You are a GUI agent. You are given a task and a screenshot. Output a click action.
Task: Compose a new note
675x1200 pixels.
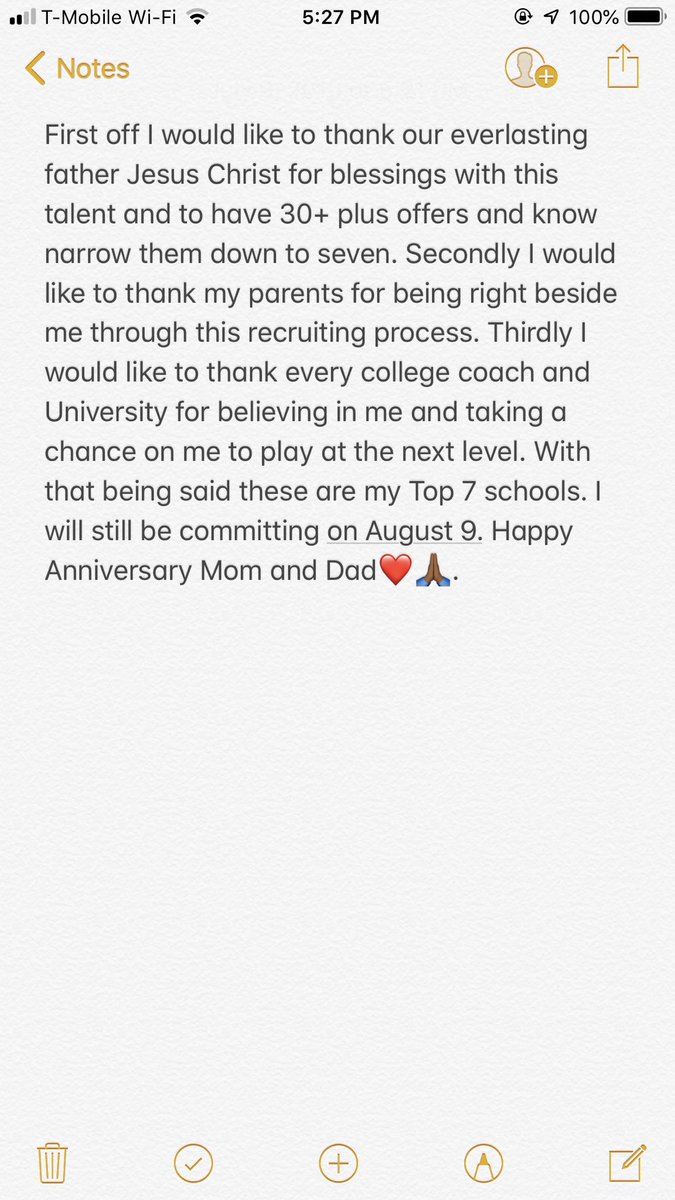[625, 1163]
